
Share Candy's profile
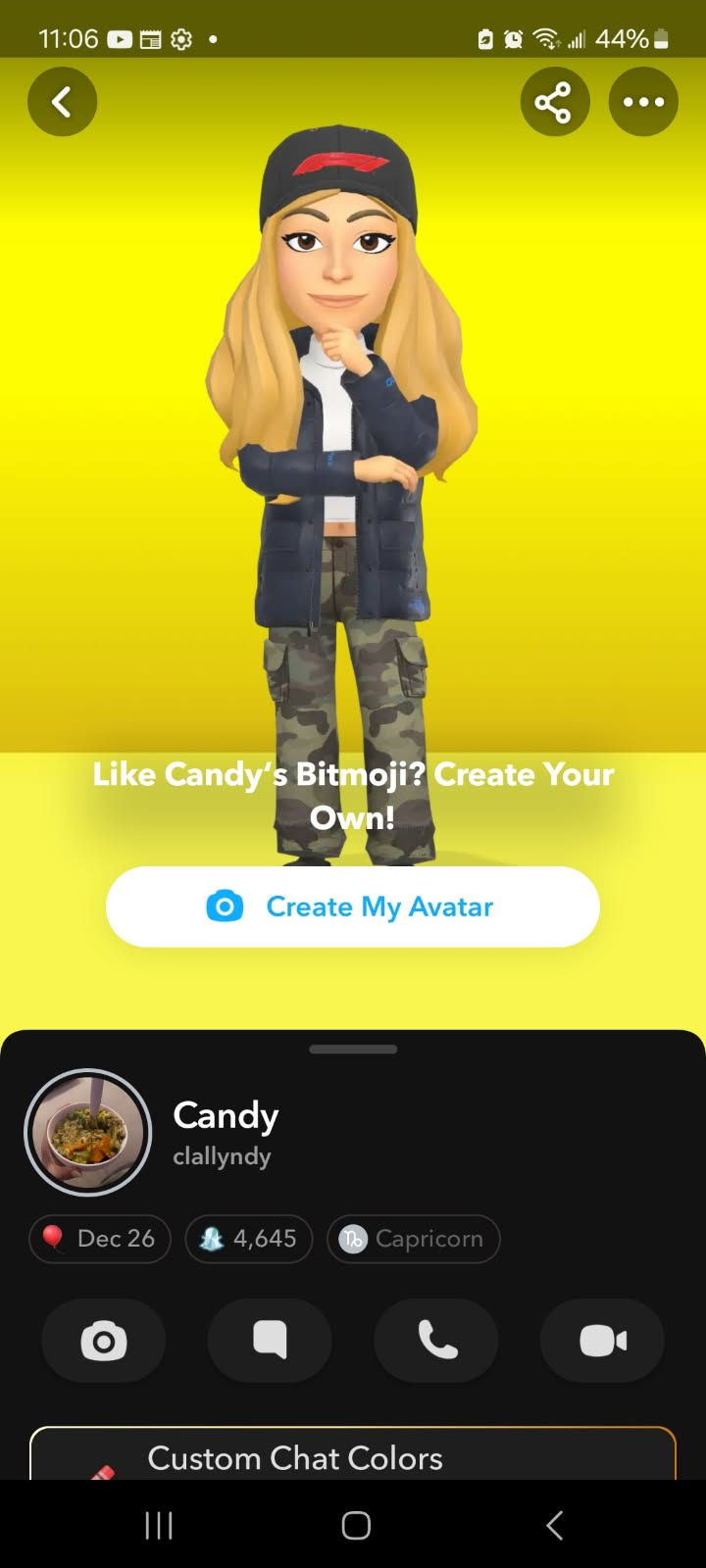point(554,101)
